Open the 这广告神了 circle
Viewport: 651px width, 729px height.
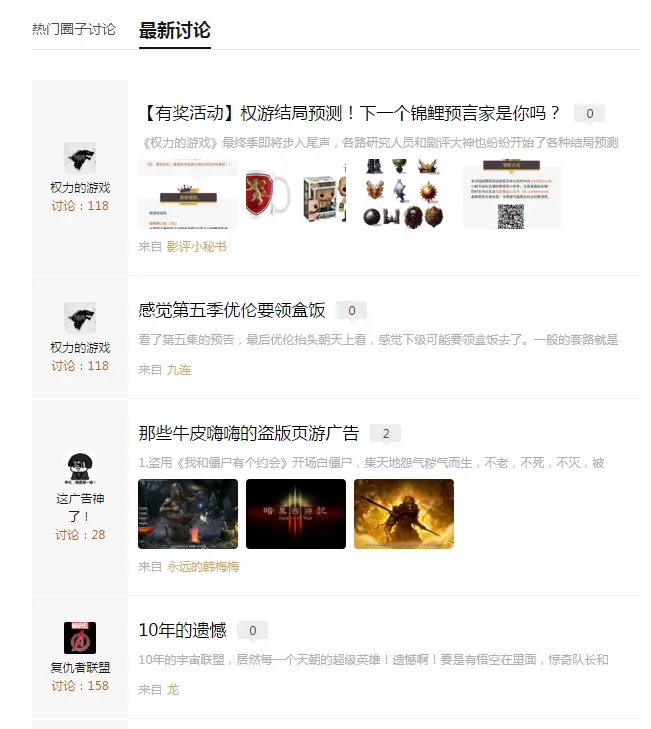[x=80, y=507]
